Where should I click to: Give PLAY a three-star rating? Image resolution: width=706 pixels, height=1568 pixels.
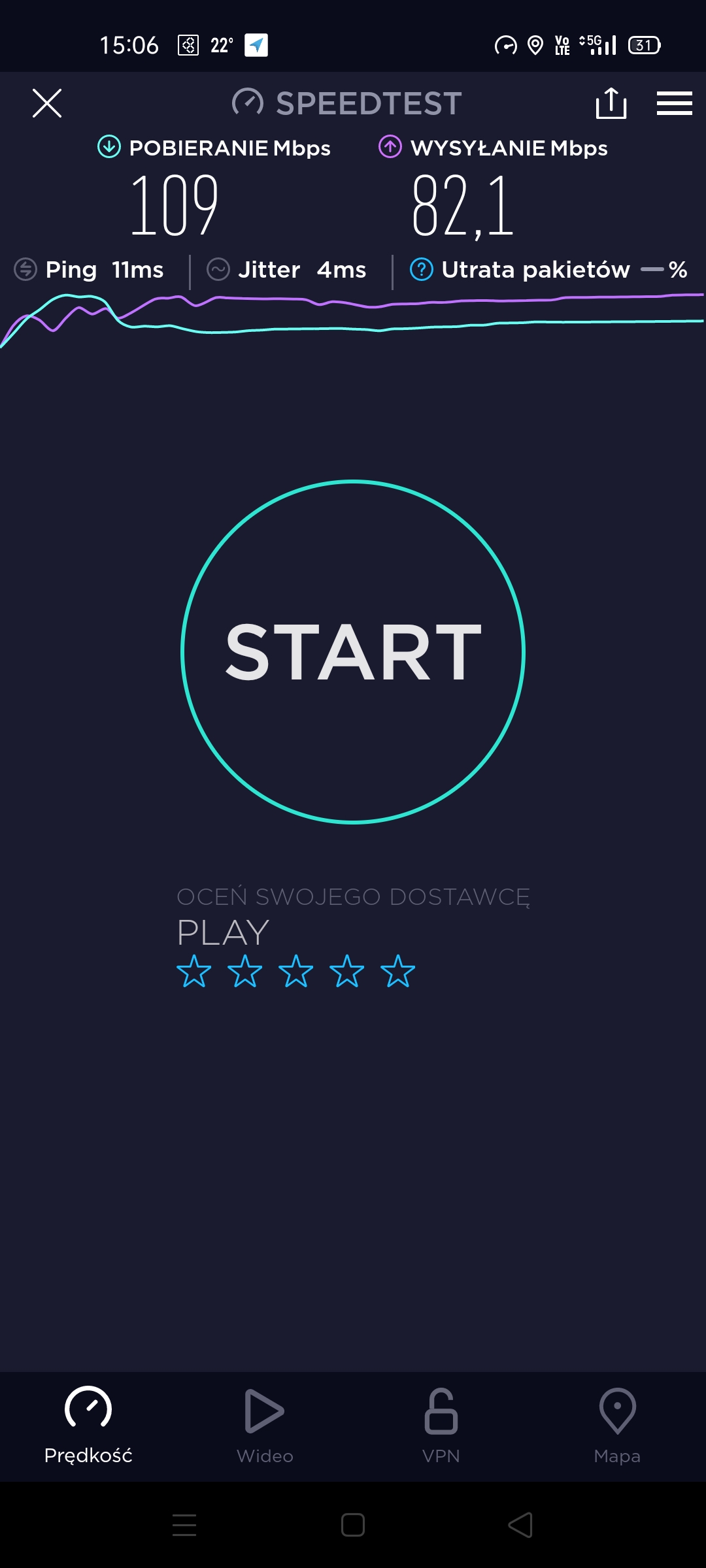pyautogui.click(x=296, y=971)
